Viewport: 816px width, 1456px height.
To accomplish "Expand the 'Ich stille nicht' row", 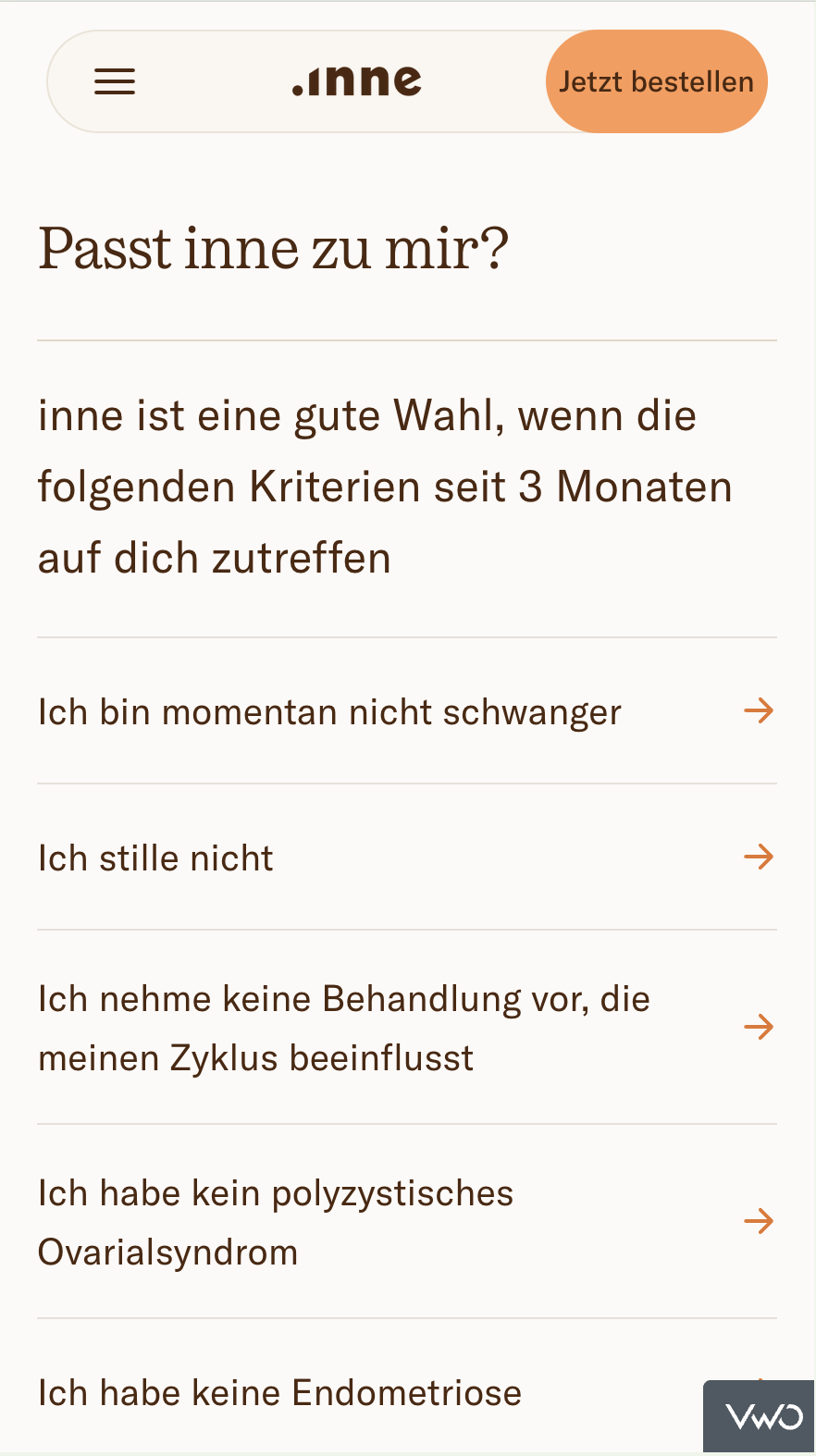I will pos(405,858).
